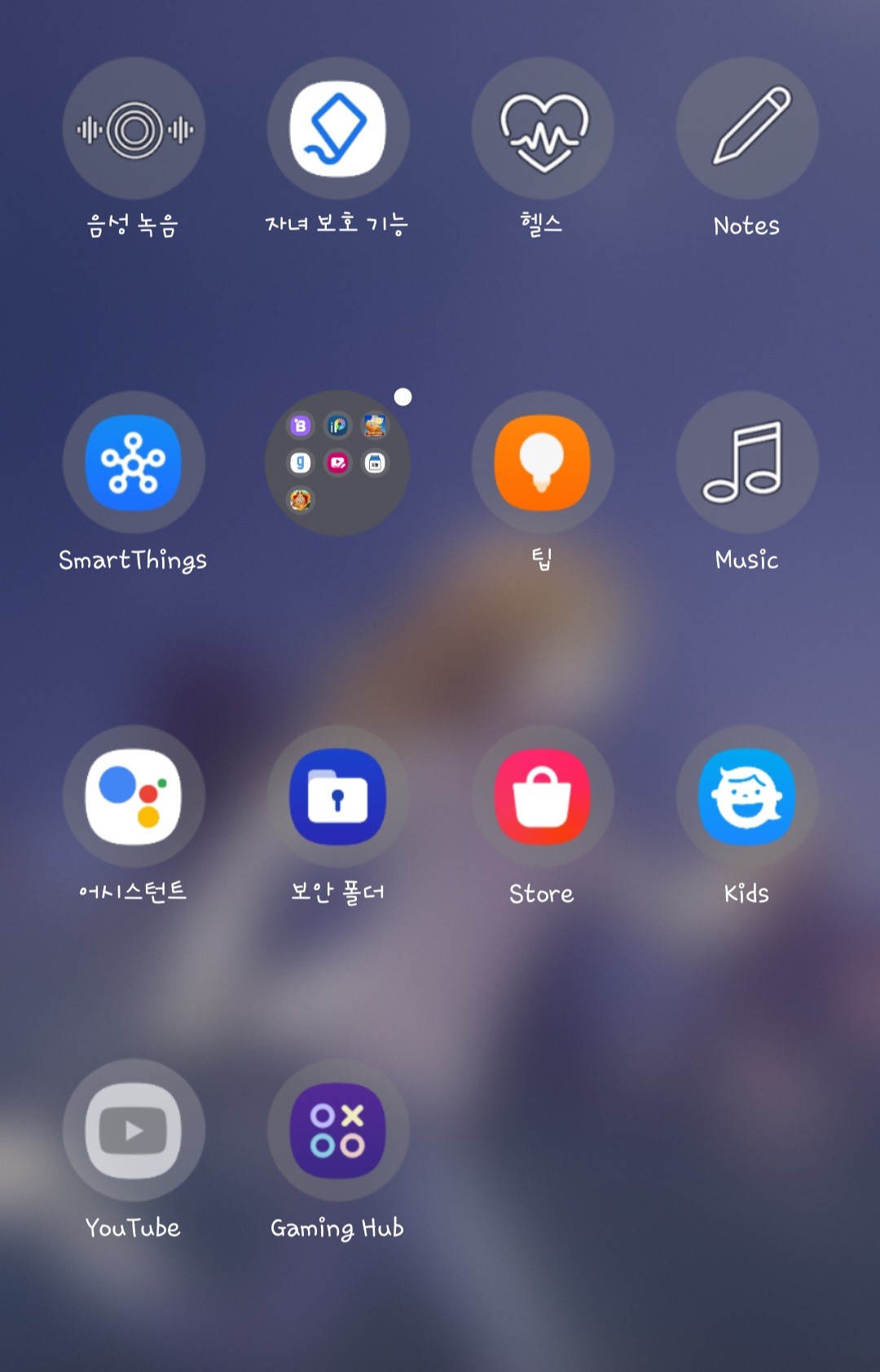Open the 어시스턴트 assistant app
Image resolution: width=880 pixels, height=1372 pixels.
(x=134, y=797)
